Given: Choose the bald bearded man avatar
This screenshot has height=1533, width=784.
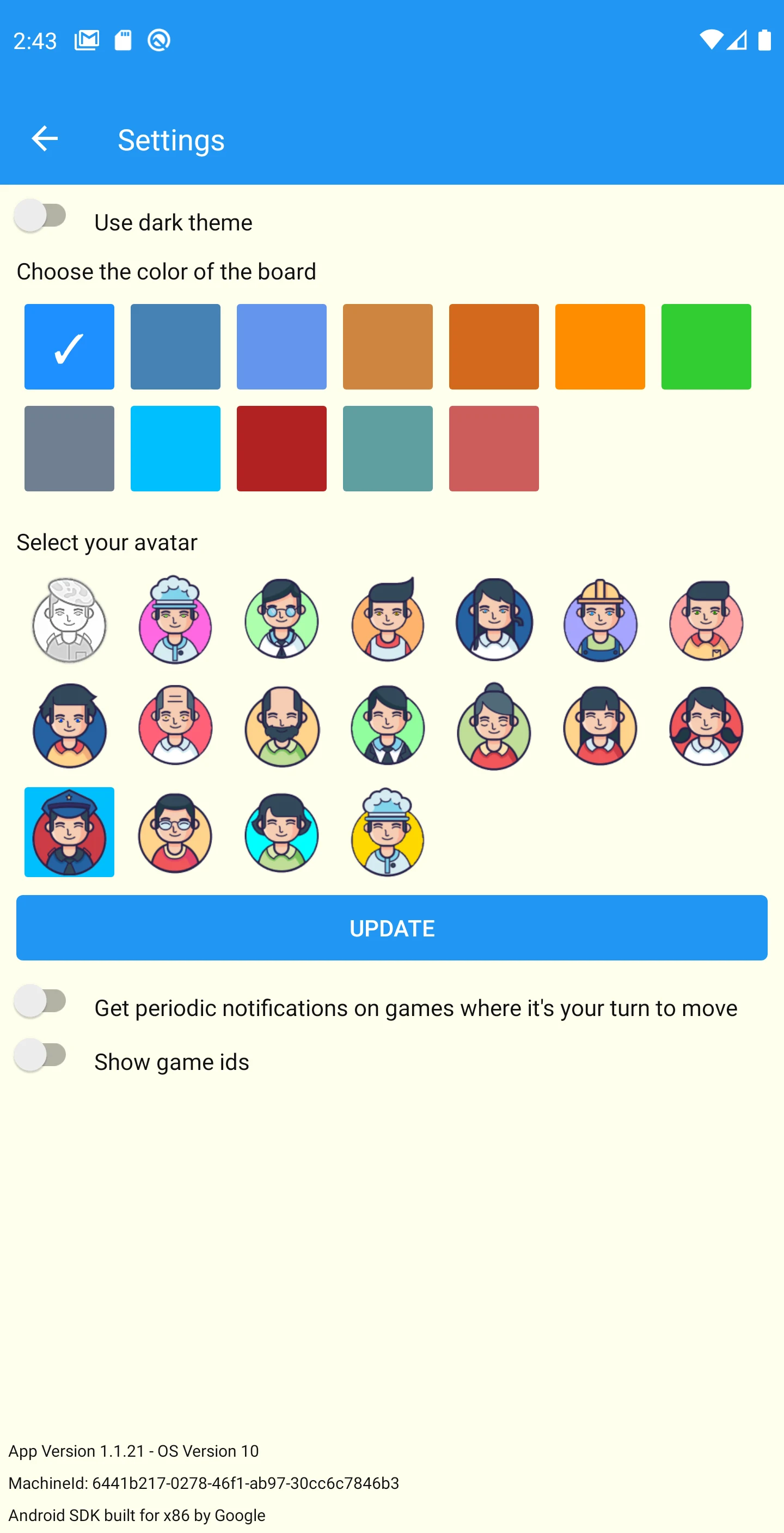Looking at the screenshot, I should point(281,726).
